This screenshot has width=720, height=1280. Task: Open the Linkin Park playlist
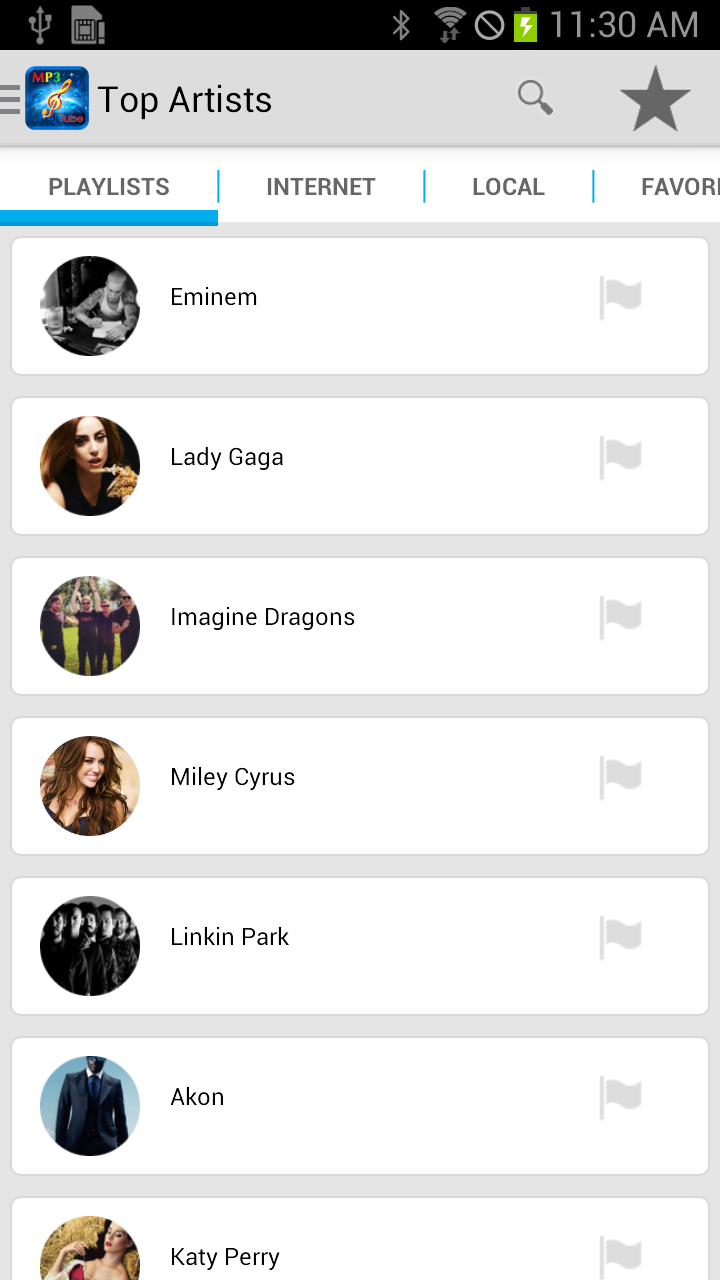click(x=360, y=946)
